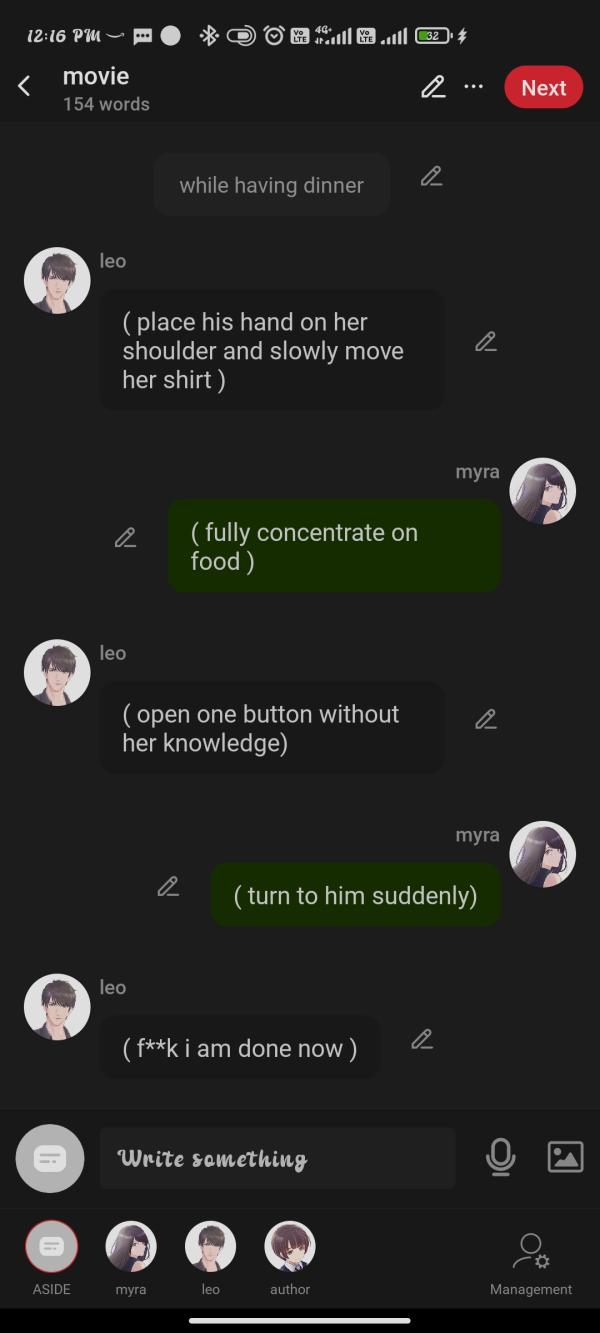Edit the "while having dinner" aside

pyautogui.click(x=431, y=177)
